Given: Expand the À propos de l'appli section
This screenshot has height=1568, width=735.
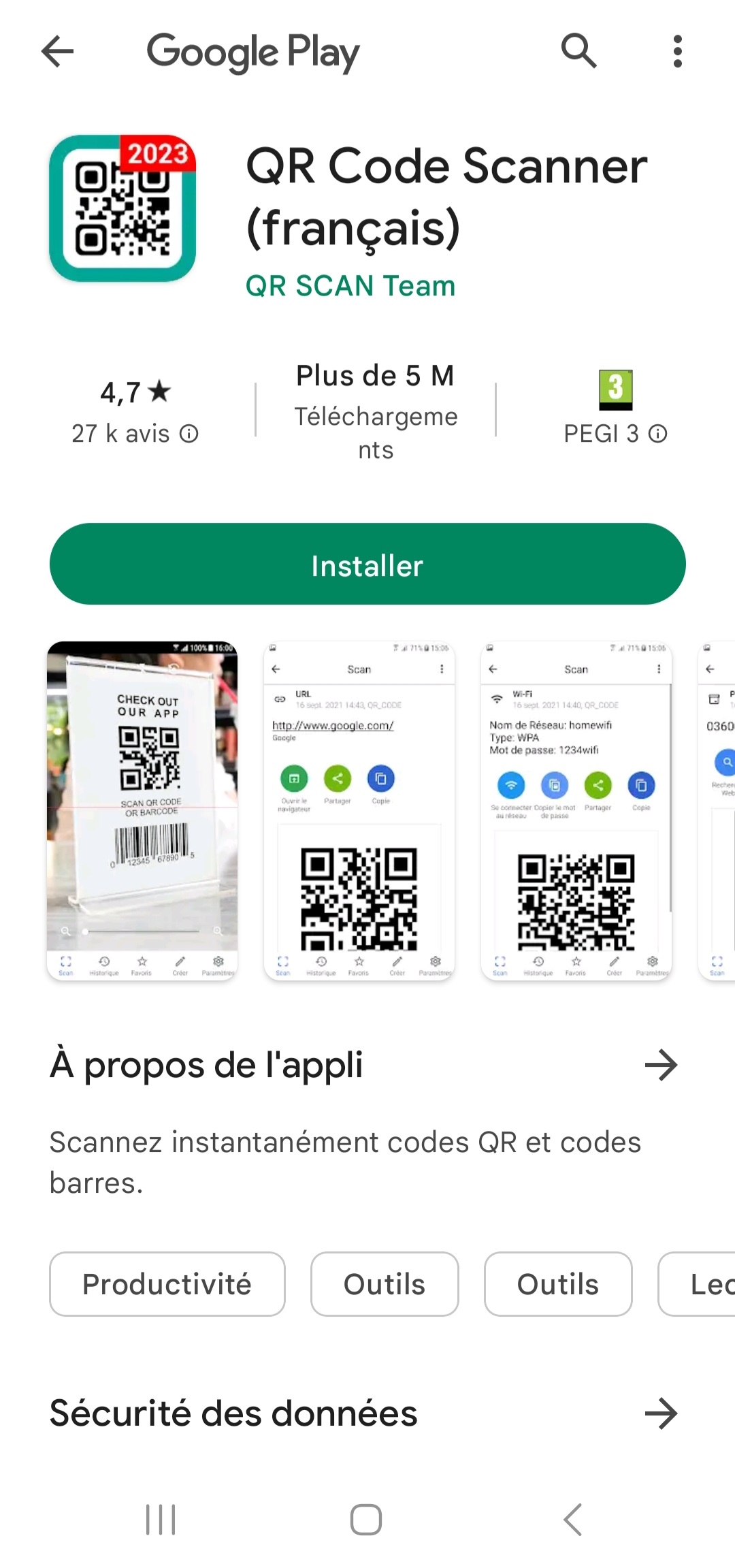Looking at the screenshot, I should click(661, 1066).
